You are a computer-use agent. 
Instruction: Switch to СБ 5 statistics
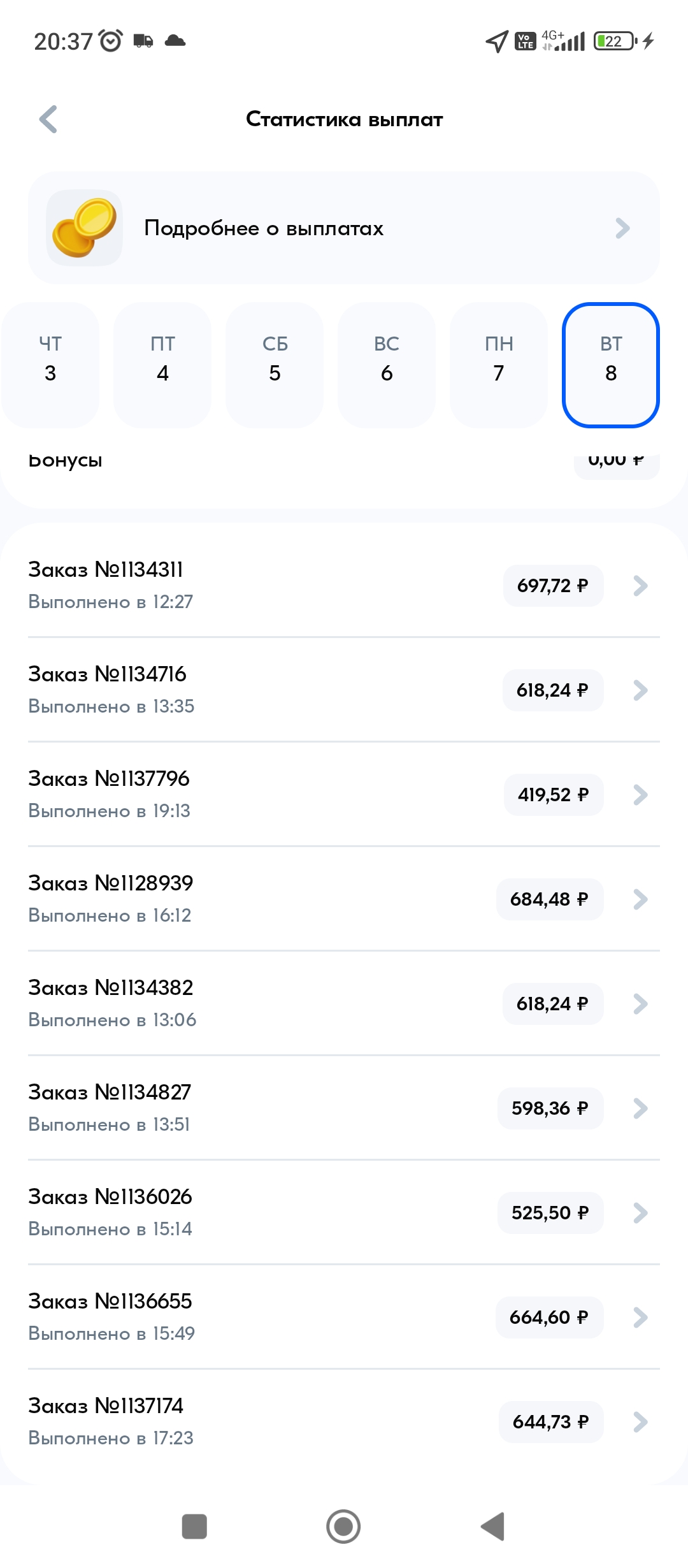pyautogui.click(x=275, y=365)
